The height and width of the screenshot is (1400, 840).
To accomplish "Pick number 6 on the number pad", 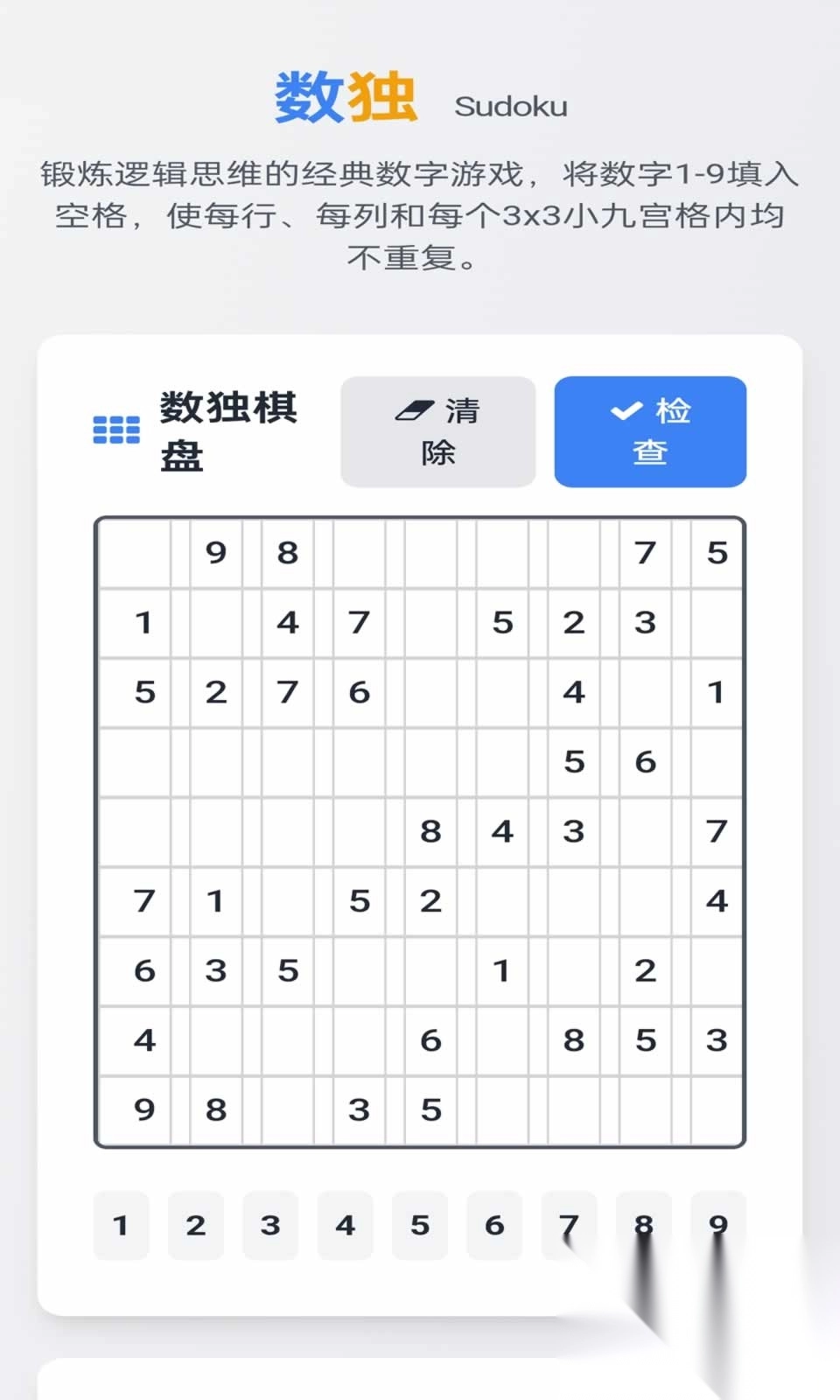I will pos(494,1224).
